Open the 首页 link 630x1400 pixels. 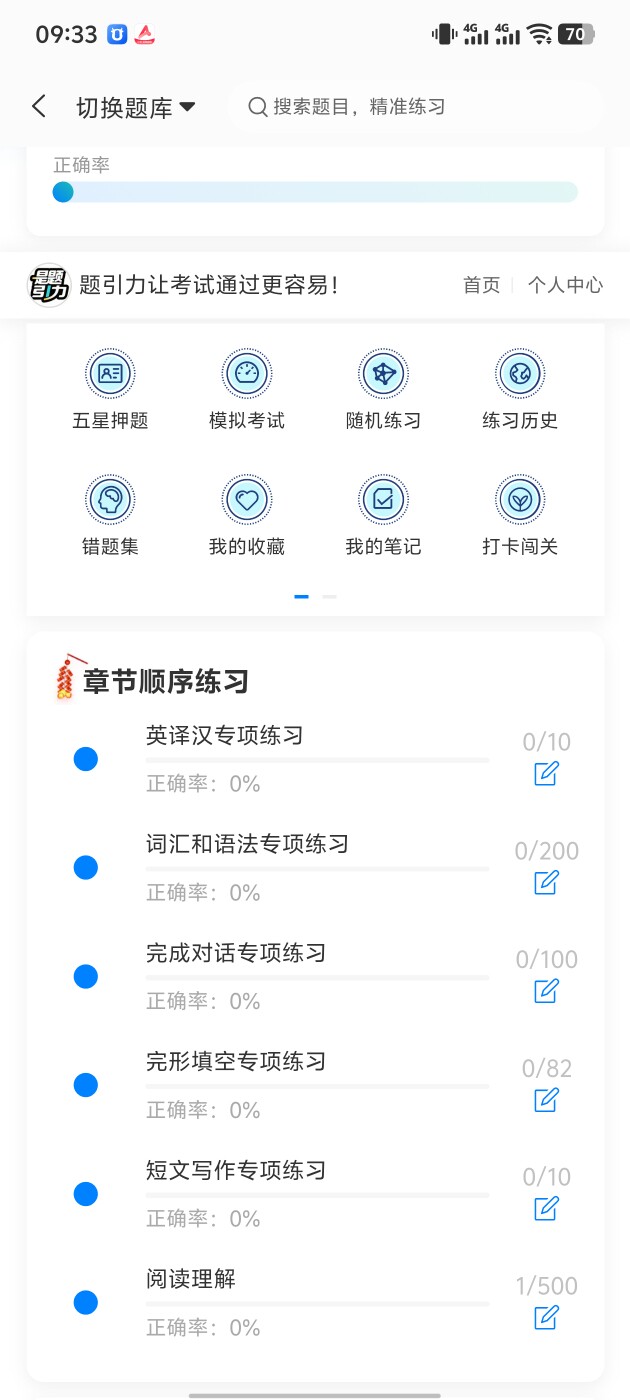[481, 285]
